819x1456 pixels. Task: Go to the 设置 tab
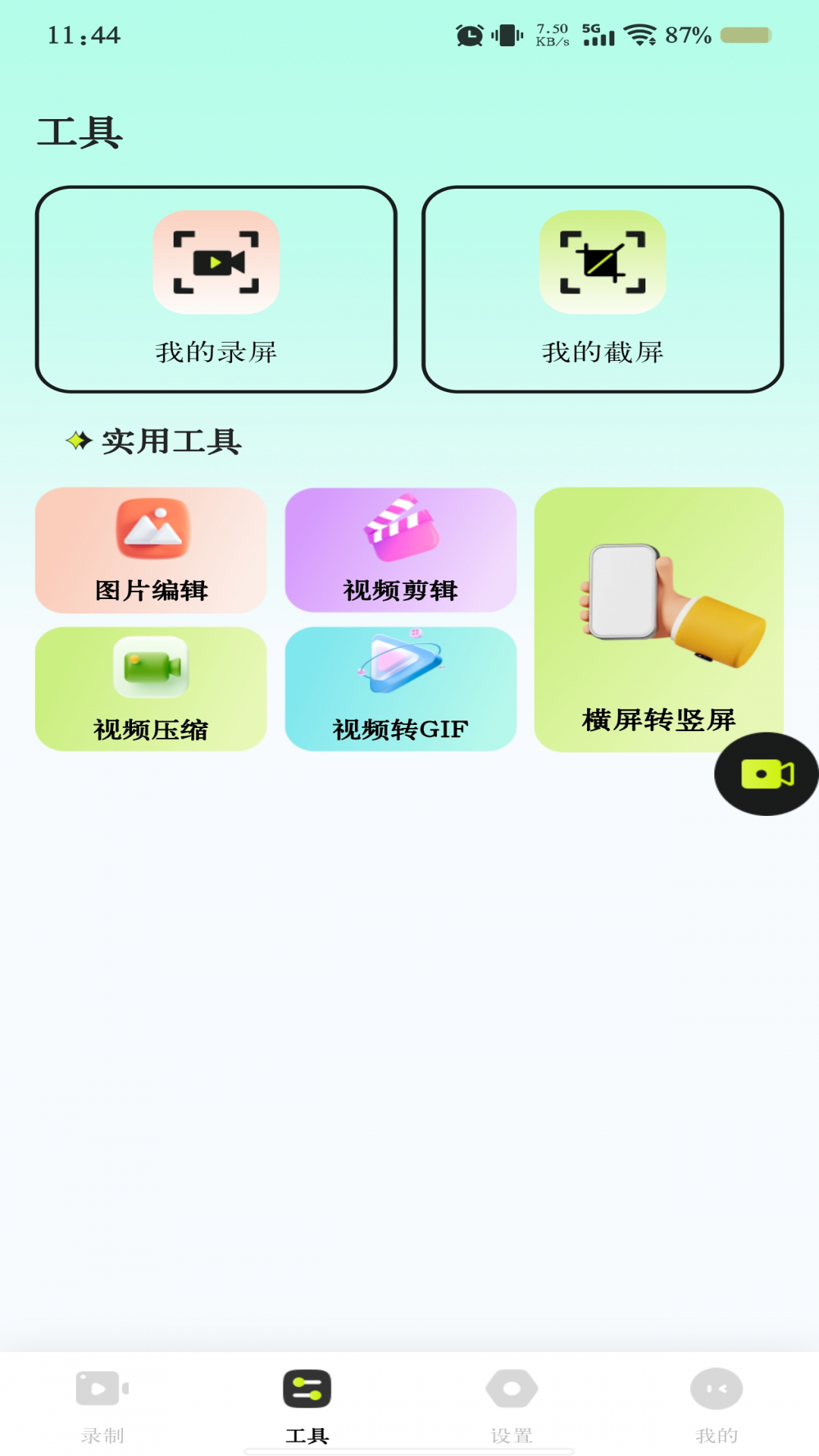pos(512,1404)
